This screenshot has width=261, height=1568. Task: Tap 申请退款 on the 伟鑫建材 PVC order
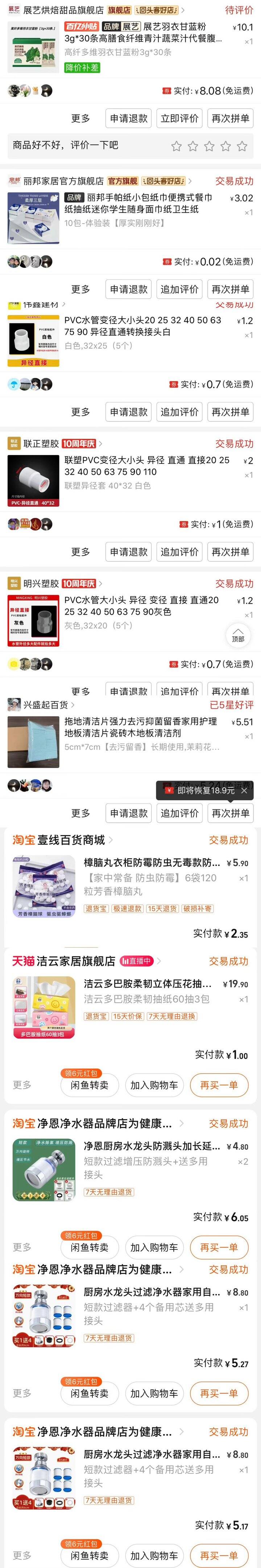pos(129,412)
